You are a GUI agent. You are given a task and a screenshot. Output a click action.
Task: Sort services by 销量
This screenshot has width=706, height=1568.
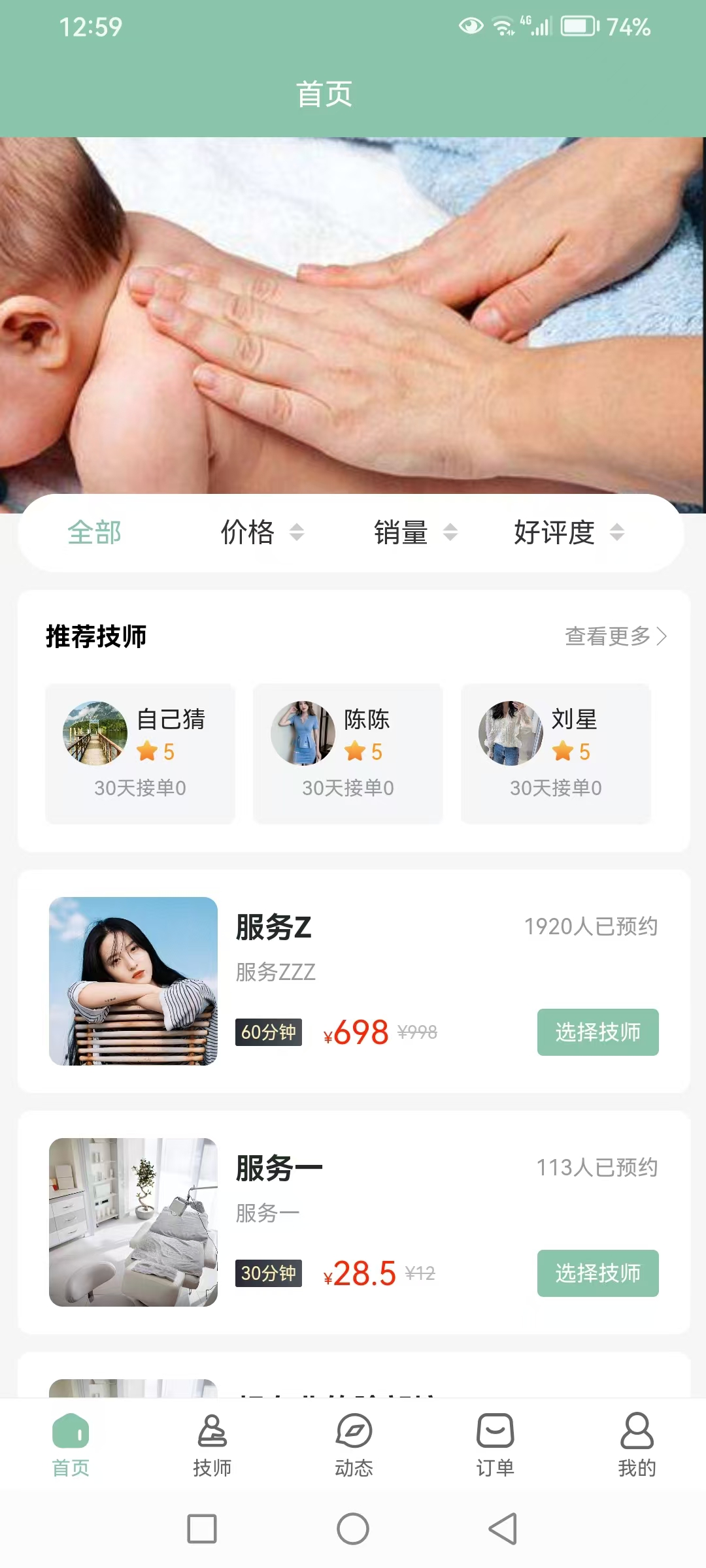(x=415, y=533)
